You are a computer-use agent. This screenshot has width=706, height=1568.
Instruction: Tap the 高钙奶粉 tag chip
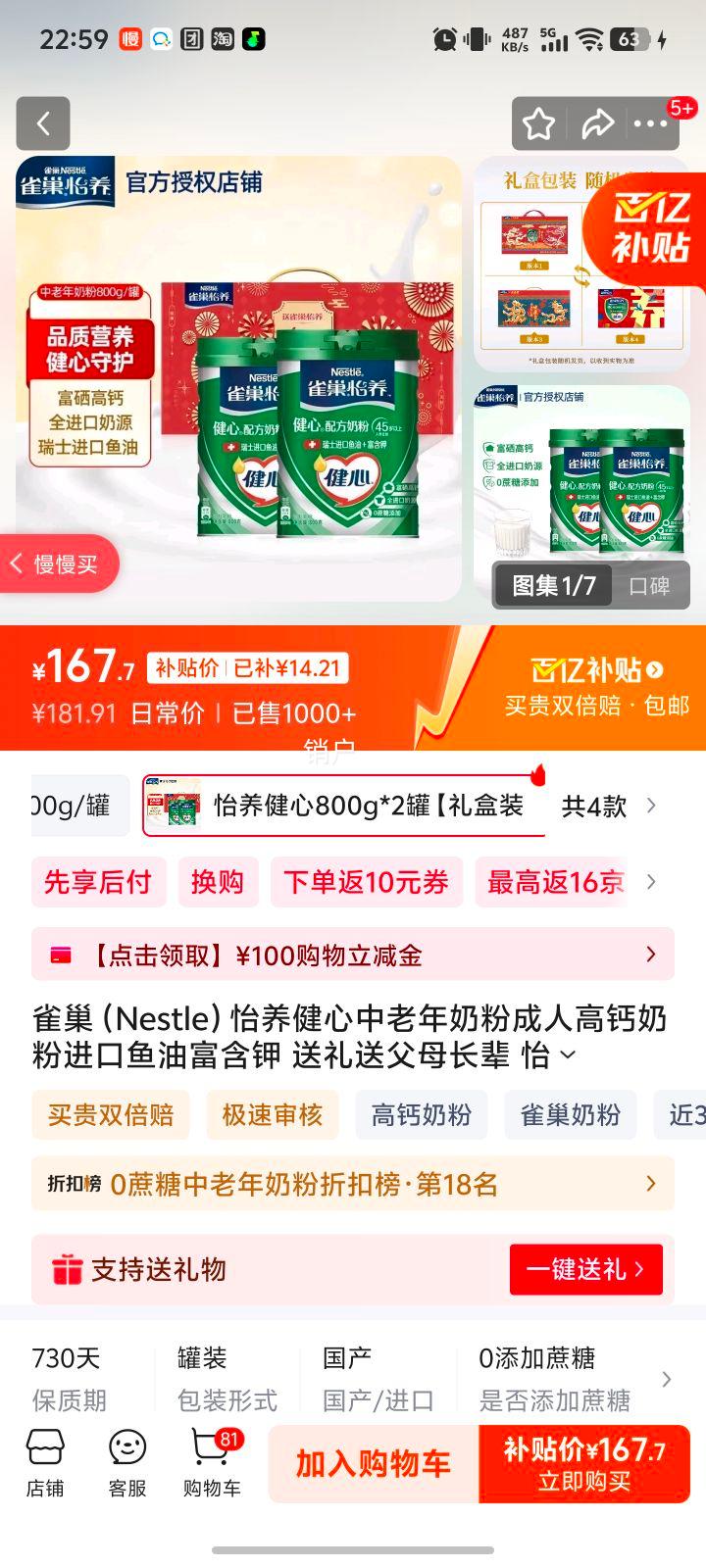point(421,1115)
